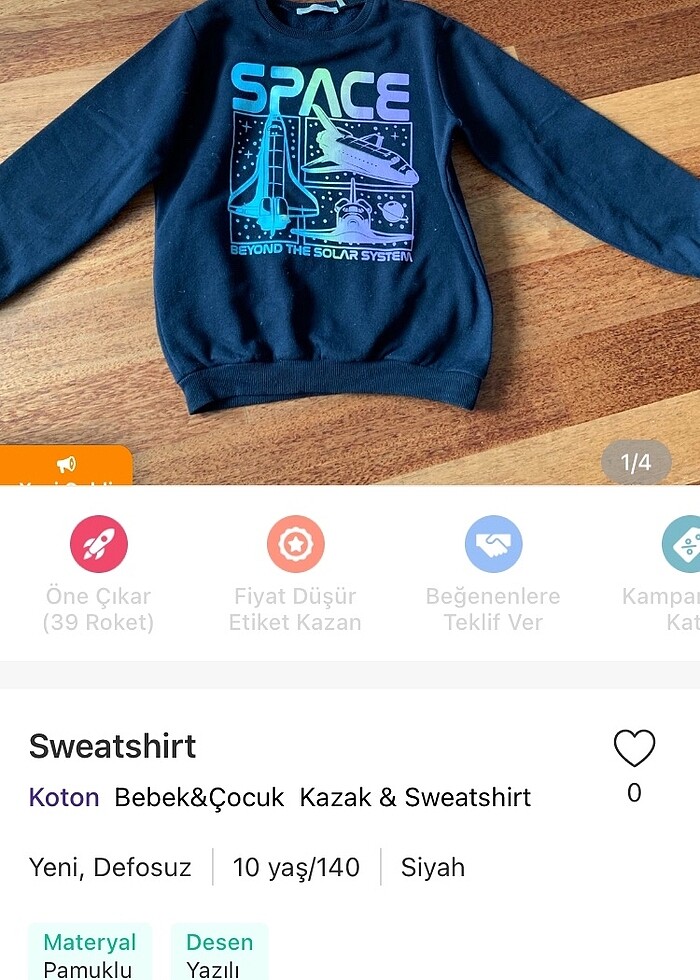Tap Öne Çıkar rocket button
700x980 pixels.
click(99, 545)
